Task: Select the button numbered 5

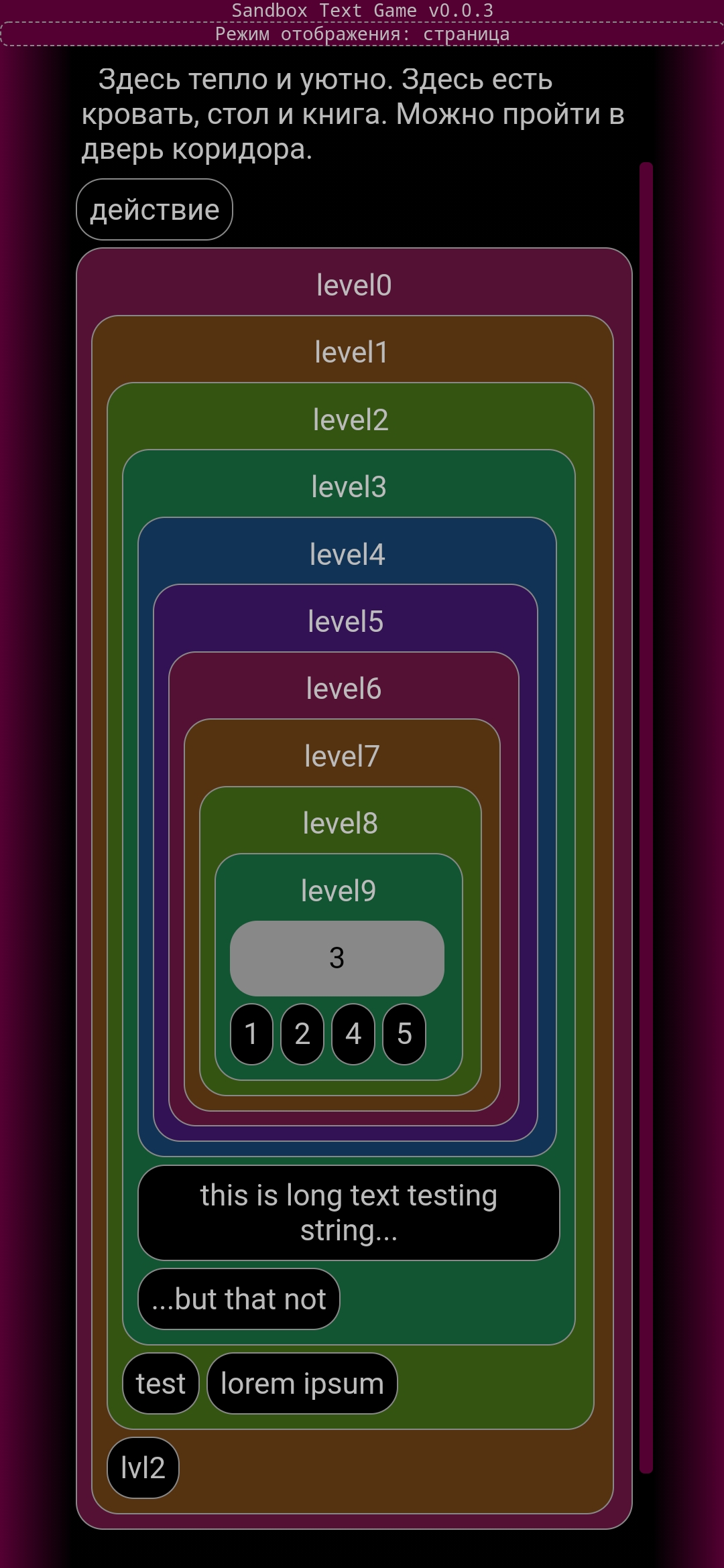Action: (404, 1034)
